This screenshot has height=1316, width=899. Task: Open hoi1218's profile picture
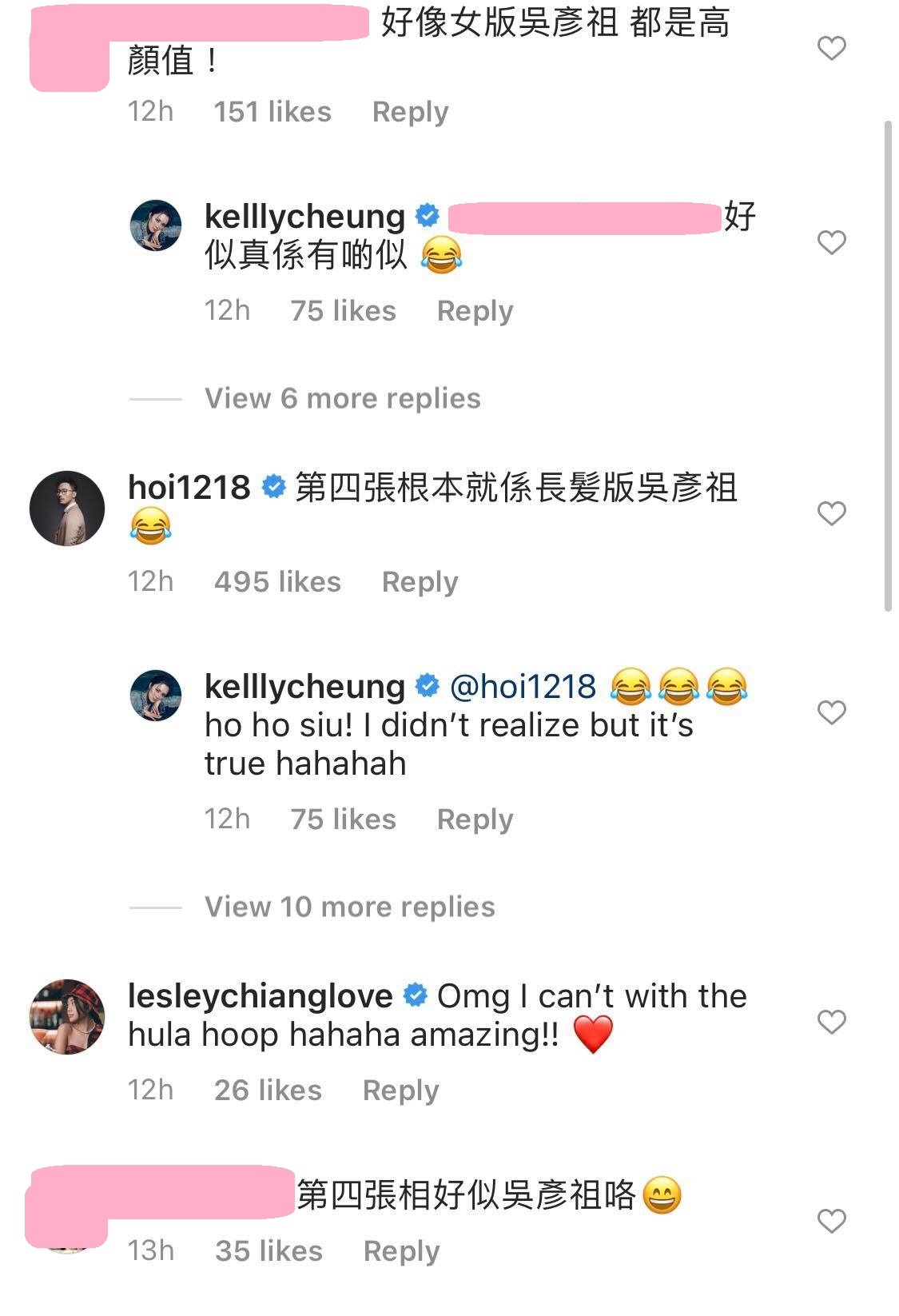tap(67, 508)
